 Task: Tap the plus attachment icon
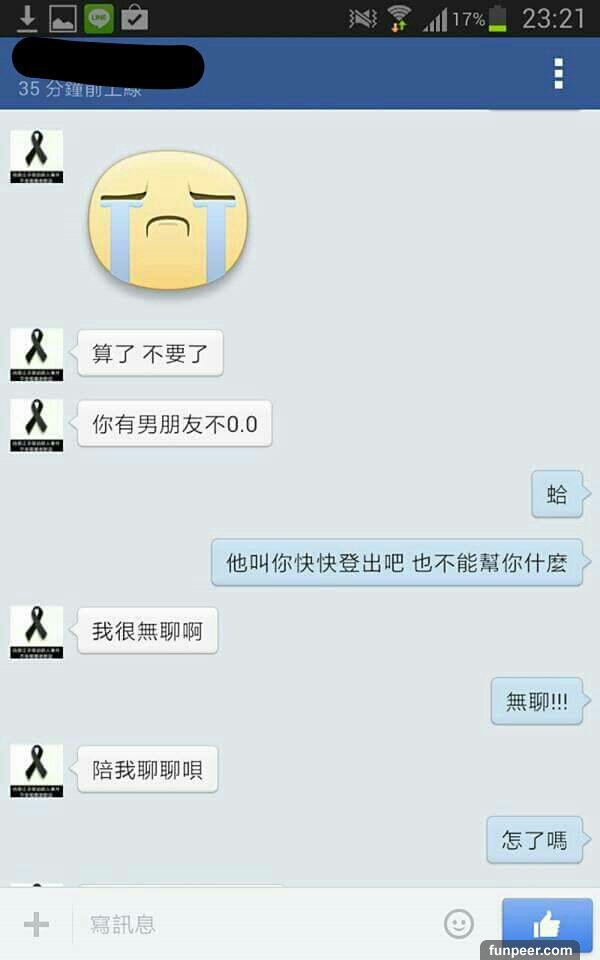point(36,924)
